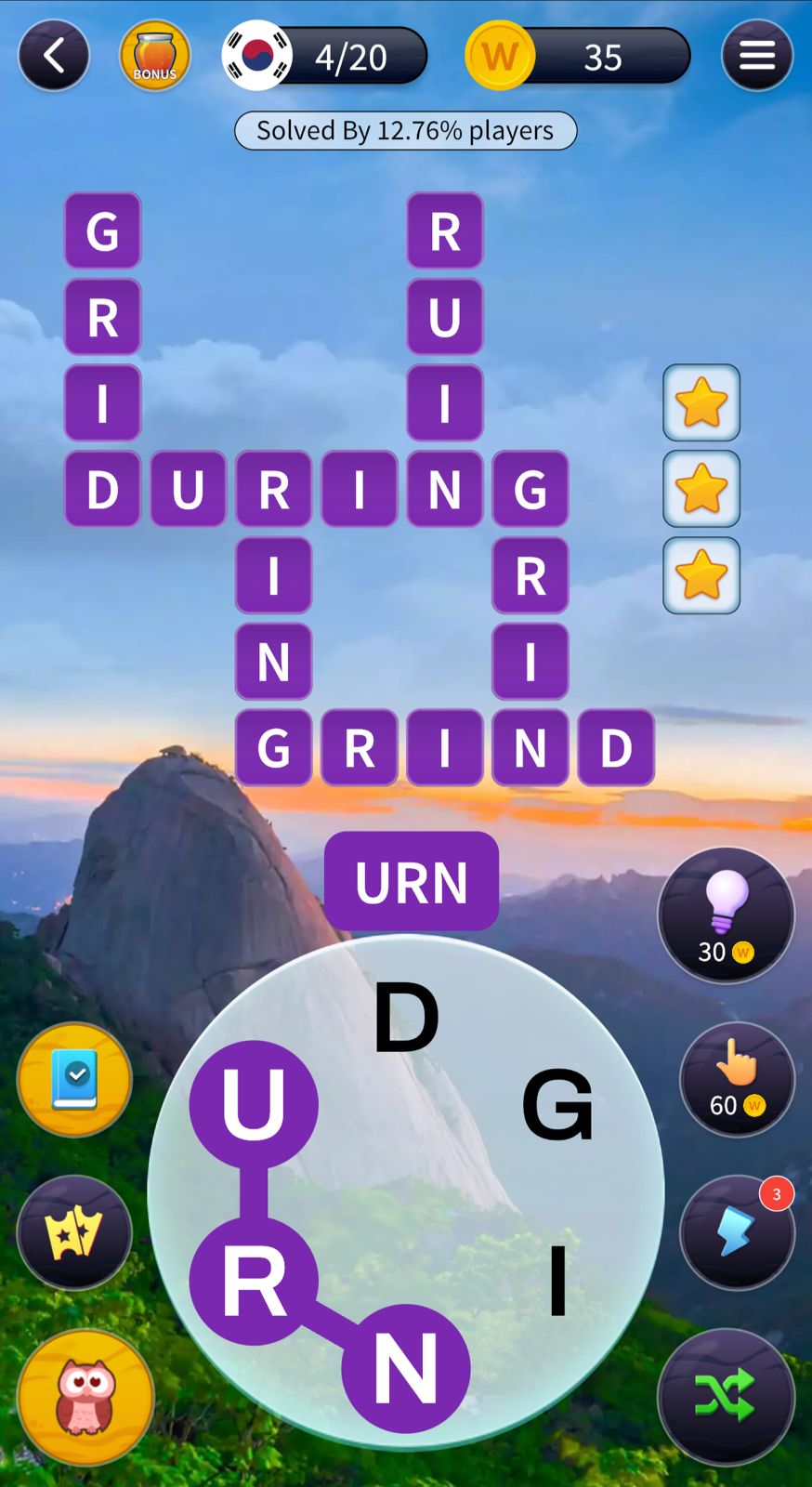Shuffle the letters on the wheel
812x1487 pixels.
(726, 1396)
